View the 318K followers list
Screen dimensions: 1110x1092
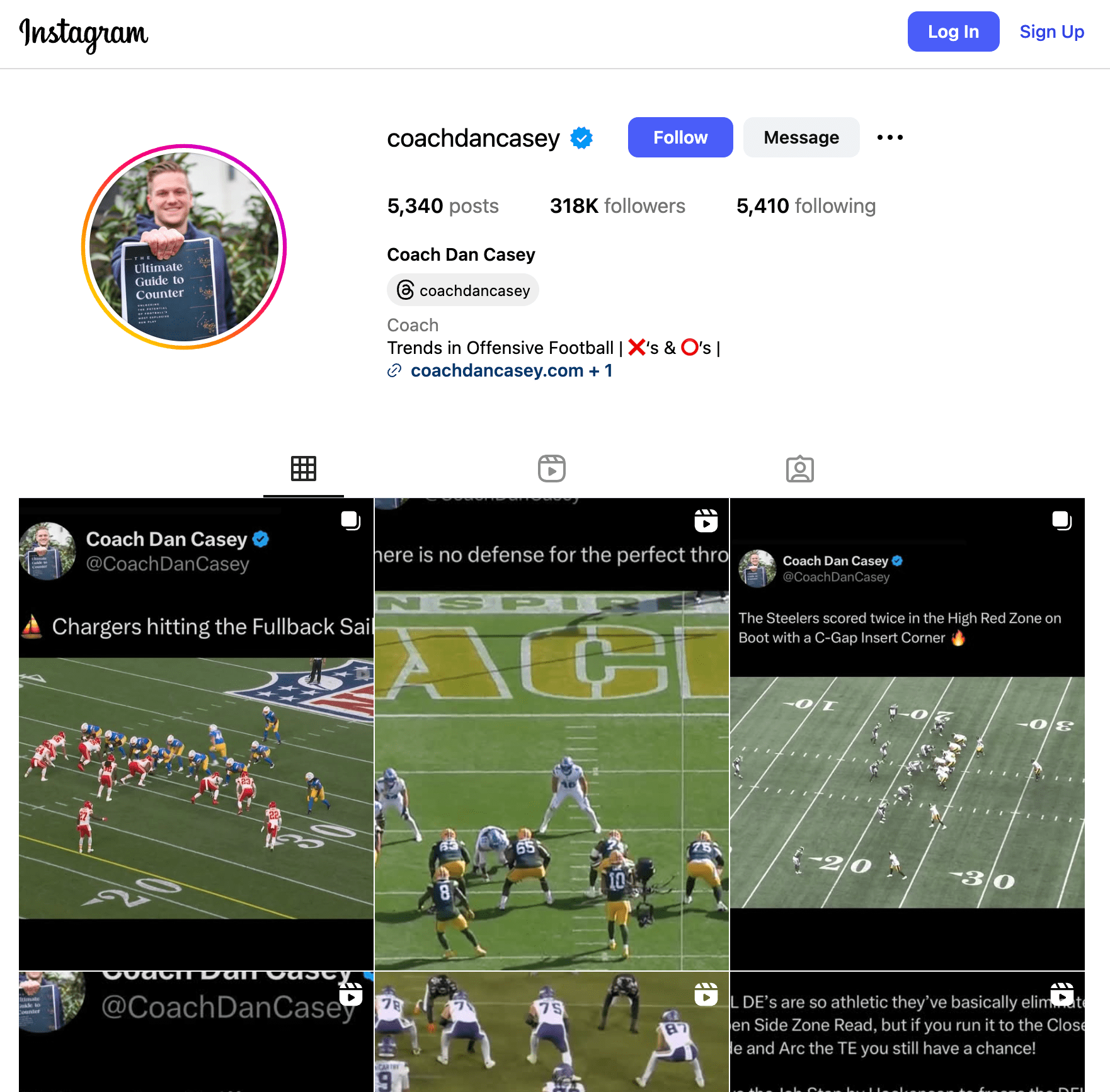pyautogui.click(x=617, y=206)
